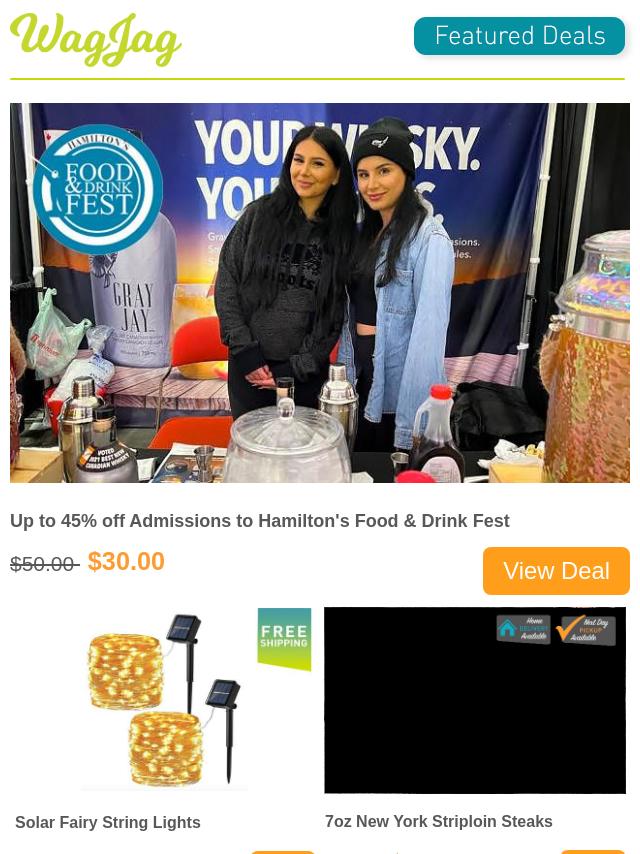Tap View Deal for Hamilton's Food & Drink Fest

pos(556,571)
